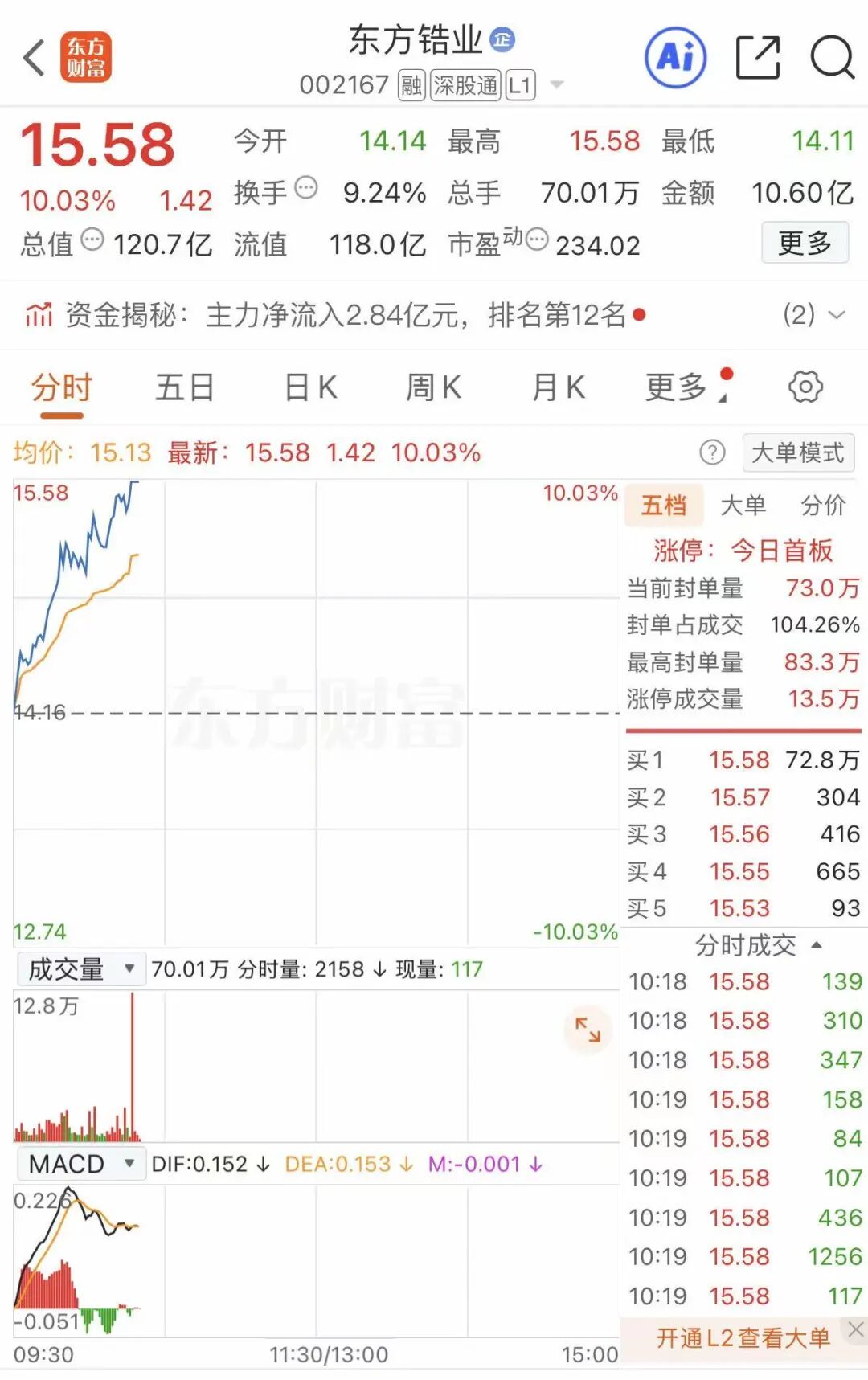Image resolution: width=868 pixels, height=1380 pixels.
Task: Open 开通L2查看大单 link
Action: [744, 1336]
